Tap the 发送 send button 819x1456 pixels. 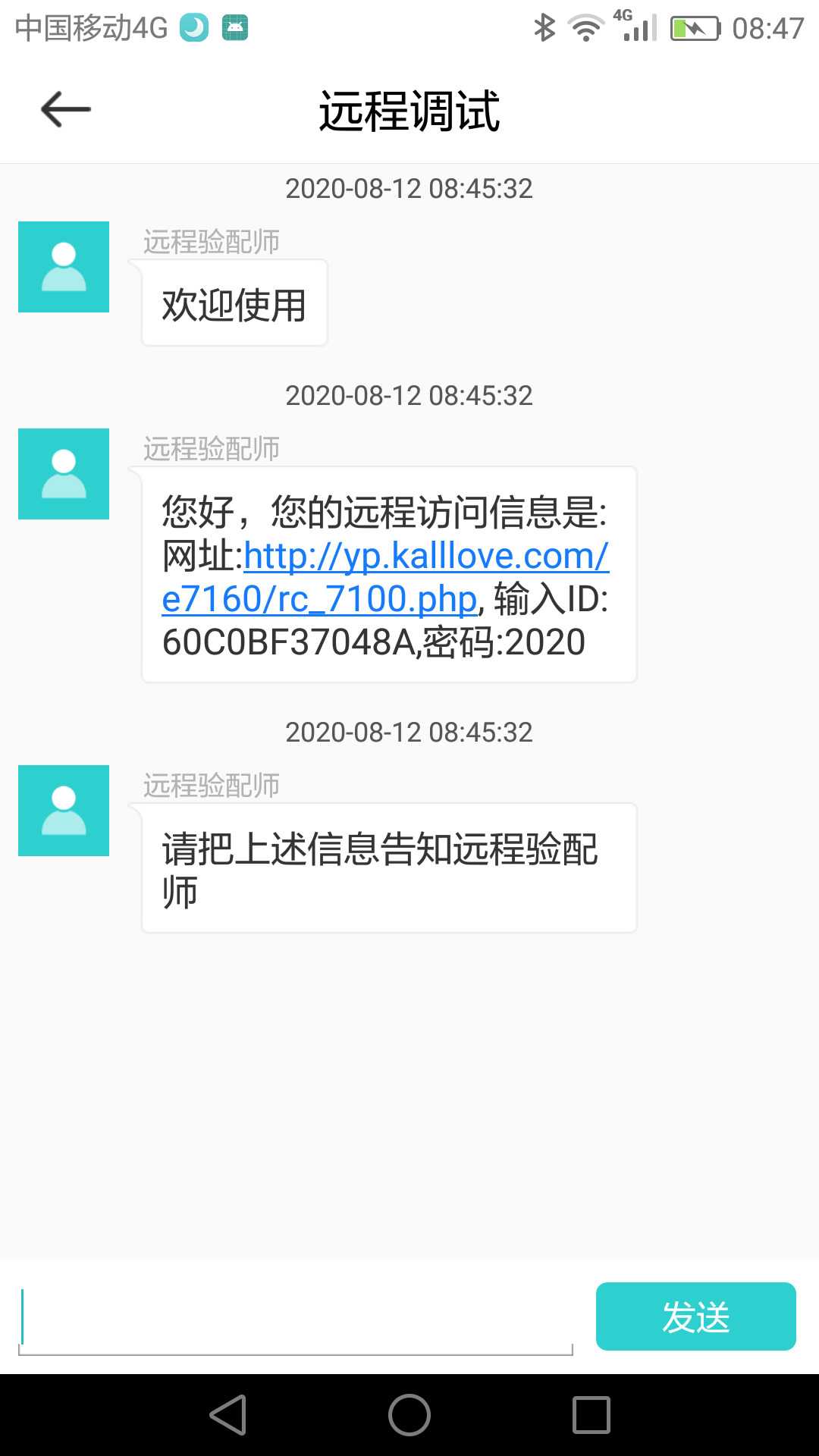pyautogui.click(x=695, y=1316)
